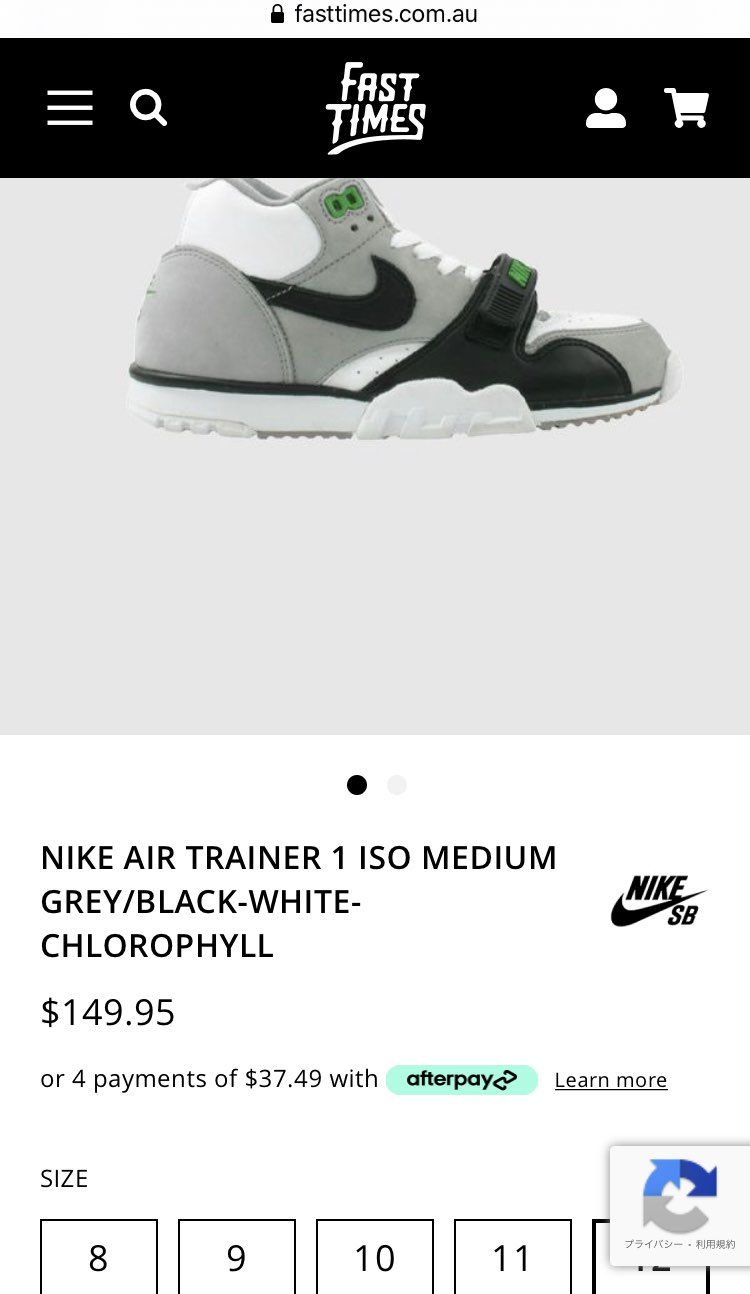
Task: Open the account profile icon
Action: pyautogui.click(x=606, y=108)
